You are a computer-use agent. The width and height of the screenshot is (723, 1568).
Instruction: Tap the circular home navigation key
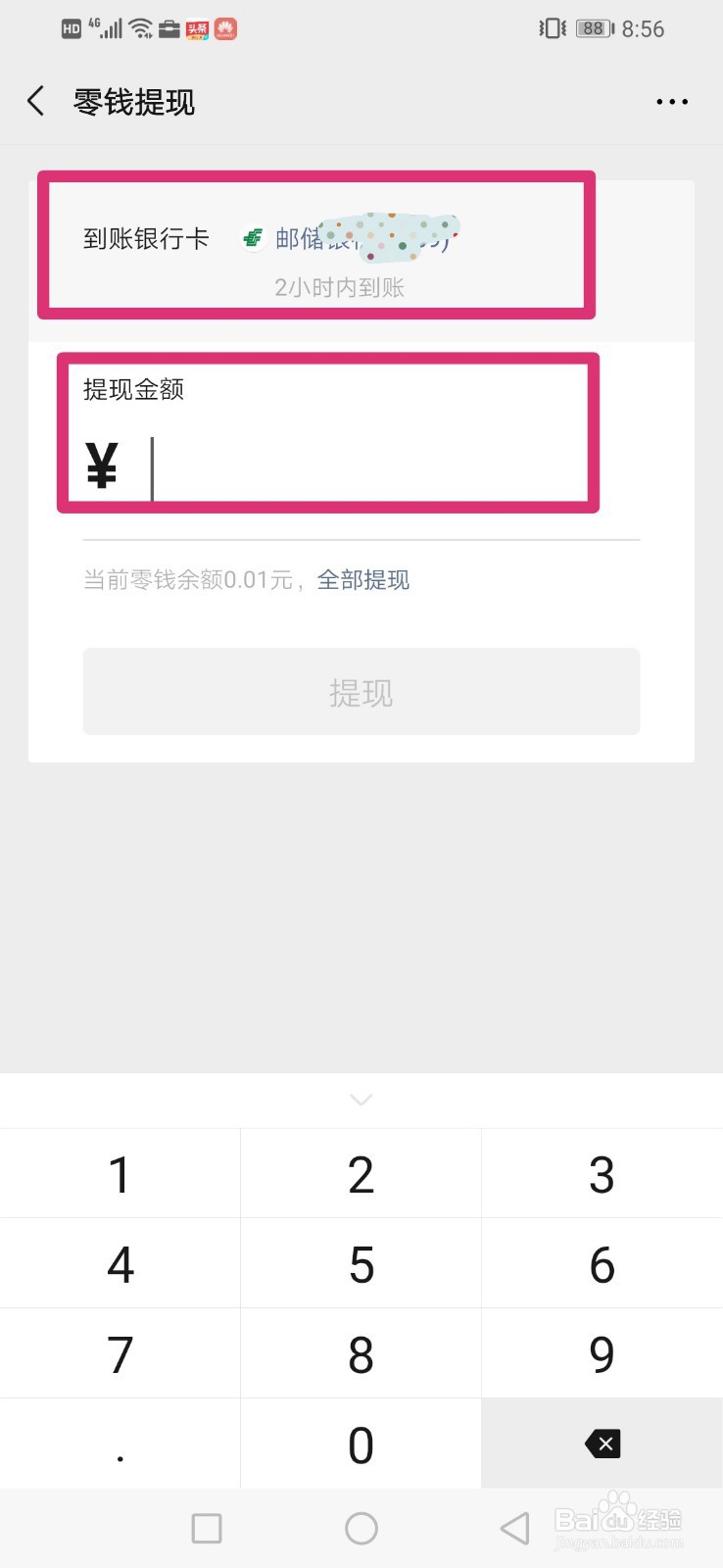click(361, 1527)
